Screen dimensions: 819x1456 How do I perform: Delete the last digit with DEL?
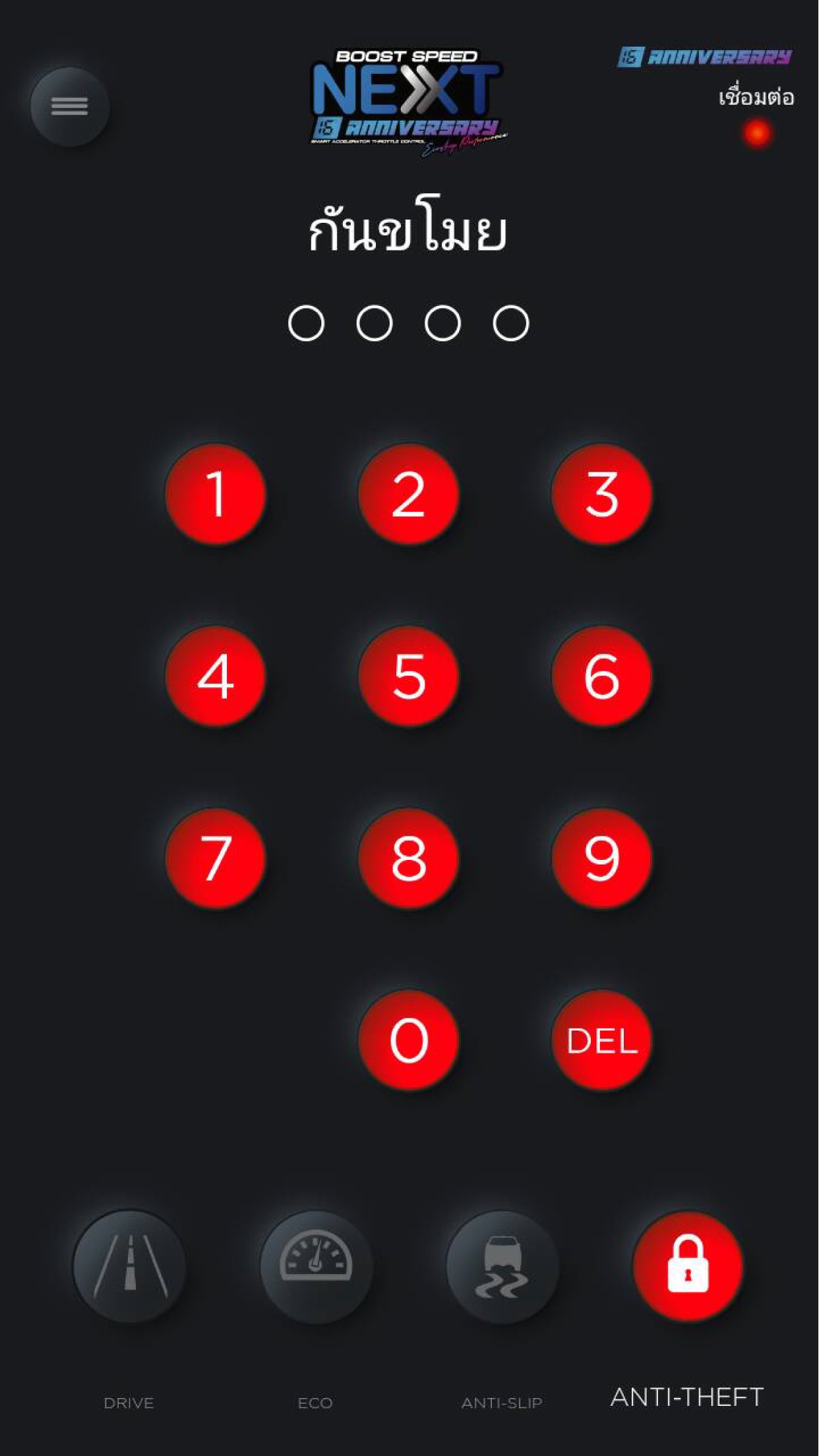(601, 1040)
